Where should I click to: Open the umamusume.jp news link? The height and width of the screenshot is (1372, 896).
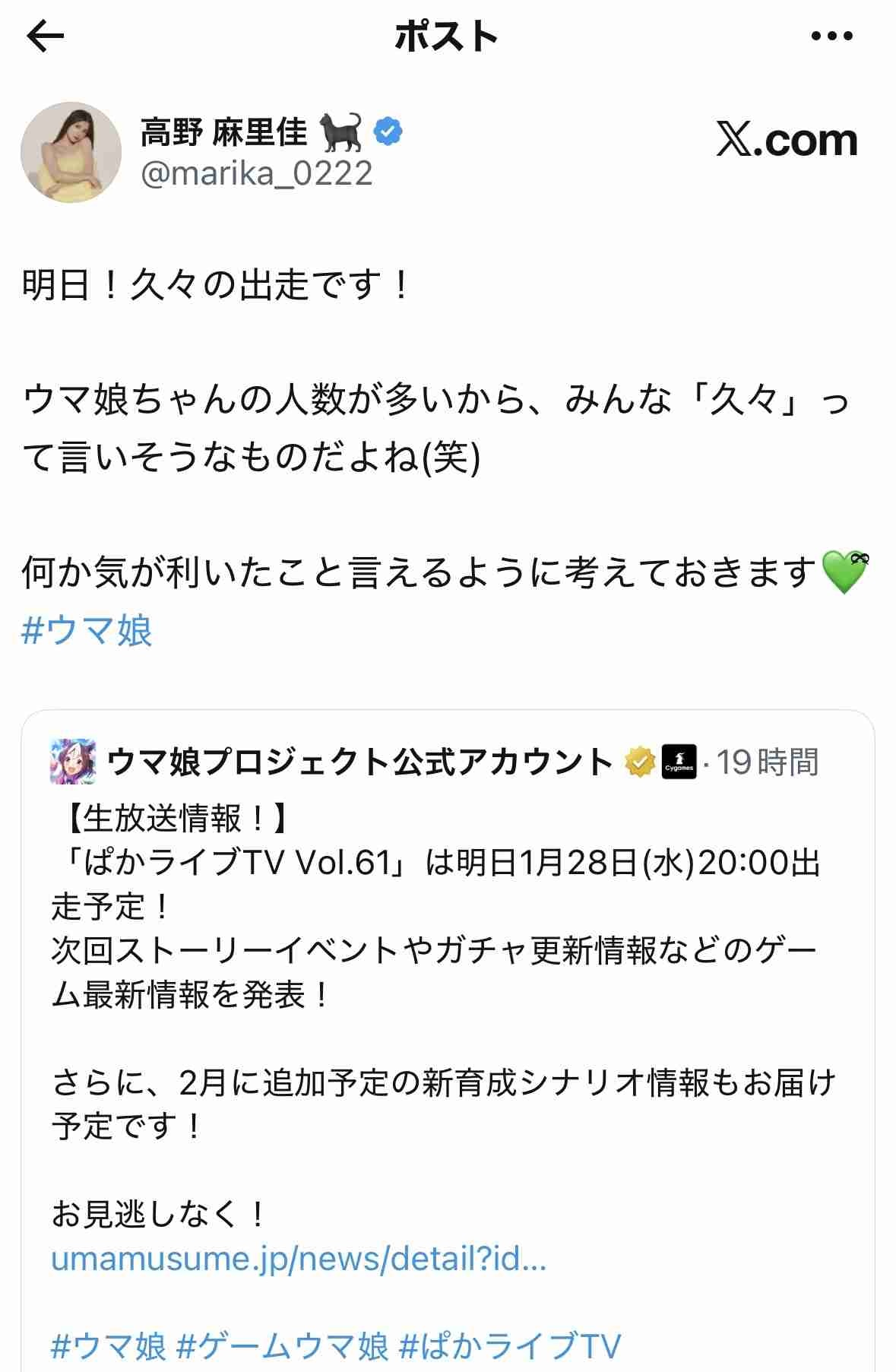(x=299, y=1259)
